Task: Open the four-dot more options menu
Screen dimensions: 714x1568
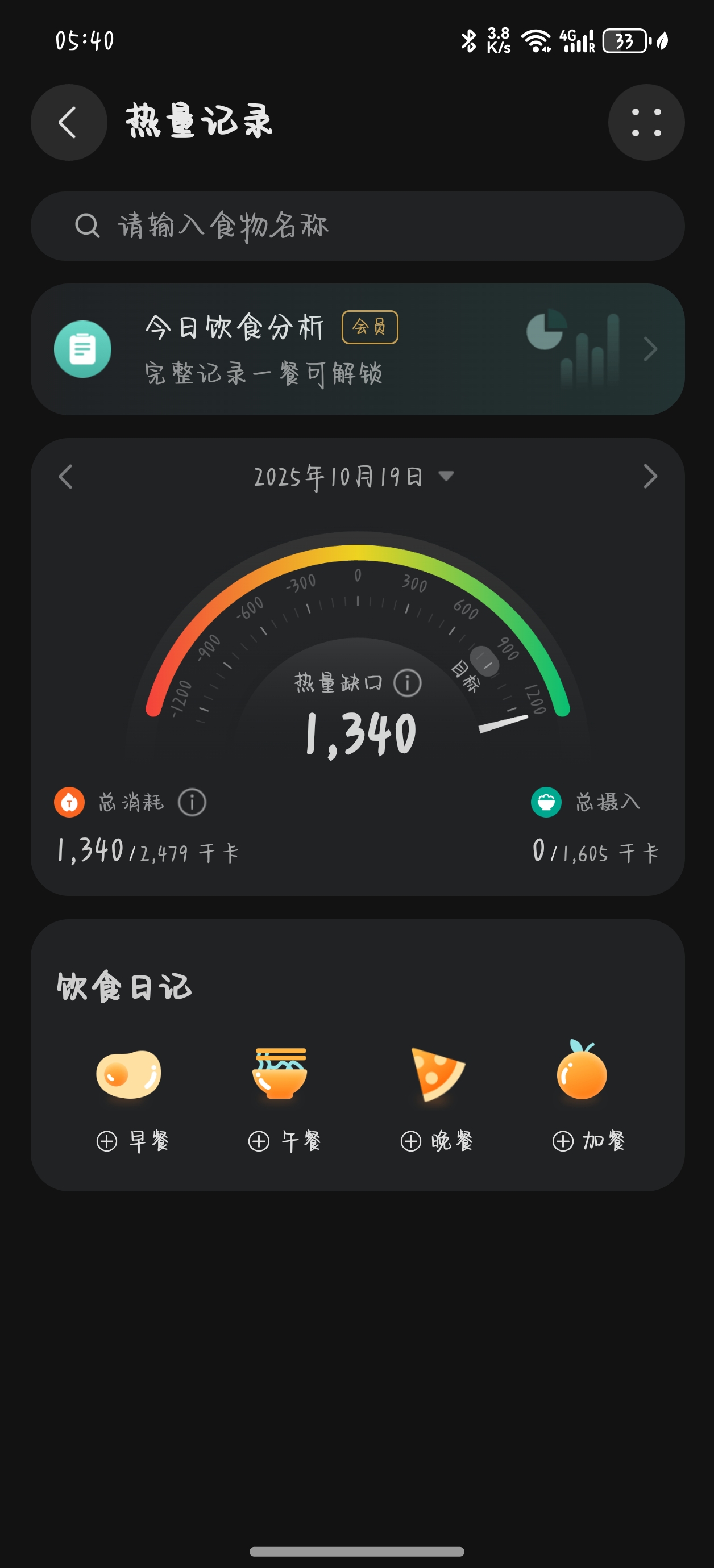Action: point(646,122)
